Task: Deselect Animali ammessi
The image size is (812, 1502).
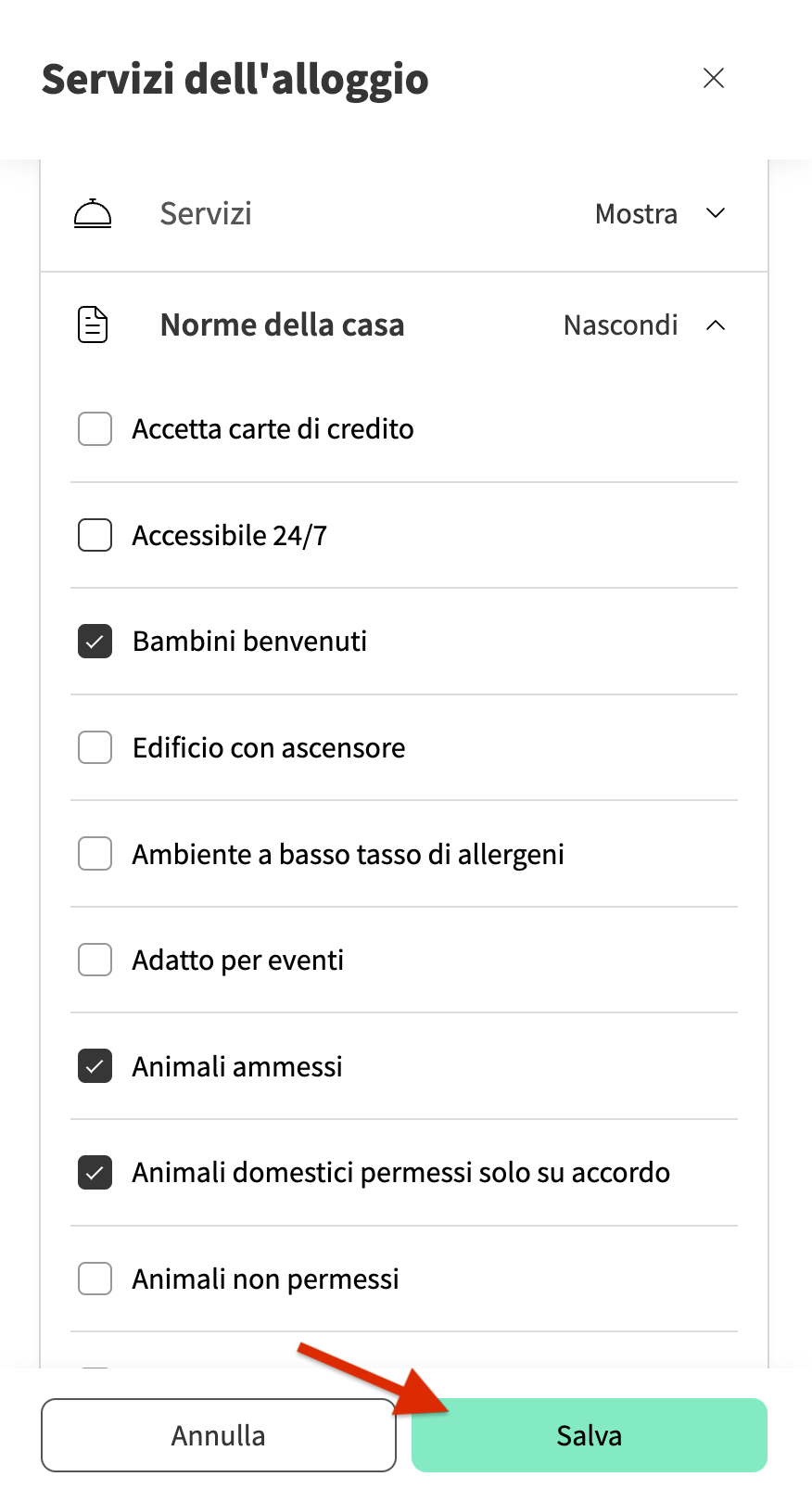Action: coord(95,1066)
